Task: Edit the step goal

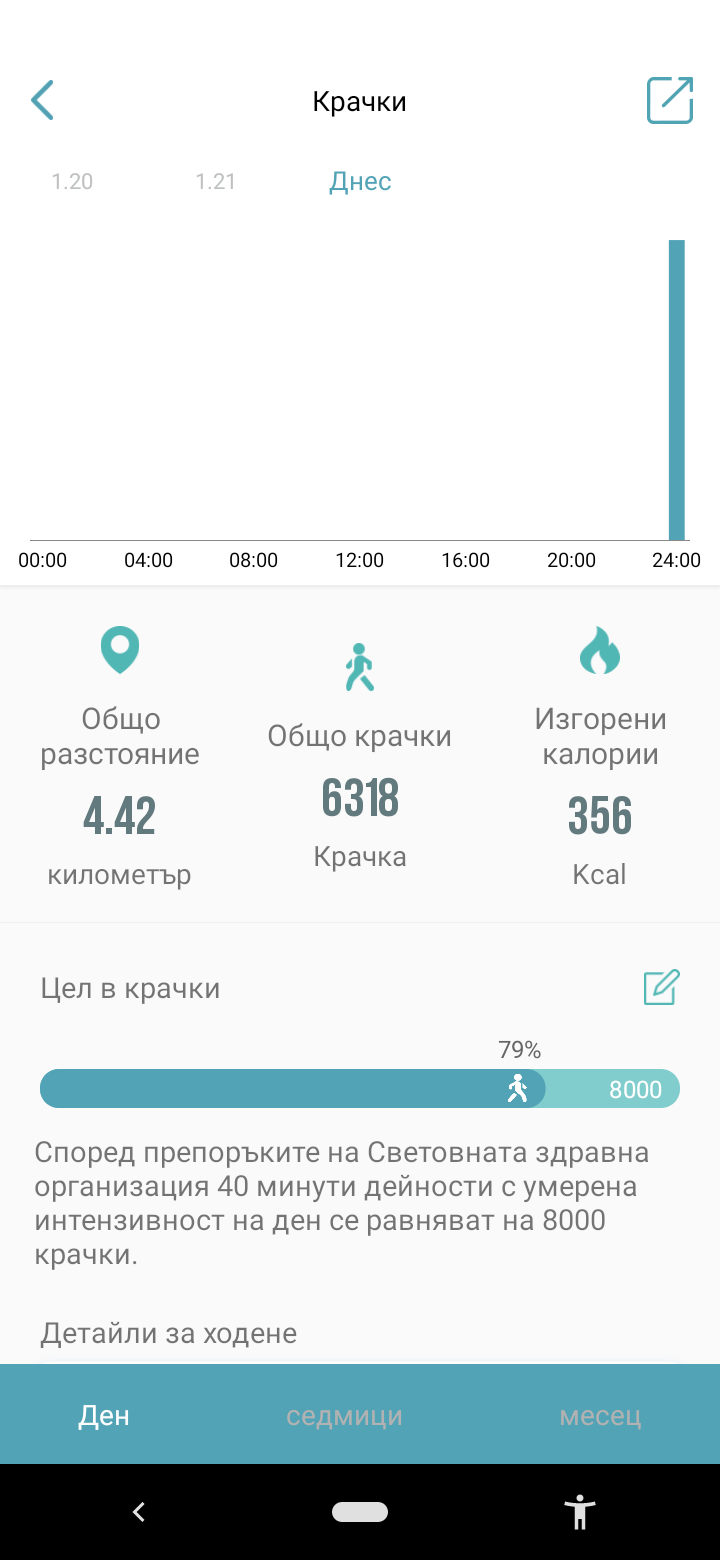Action: tap(661, 988)
